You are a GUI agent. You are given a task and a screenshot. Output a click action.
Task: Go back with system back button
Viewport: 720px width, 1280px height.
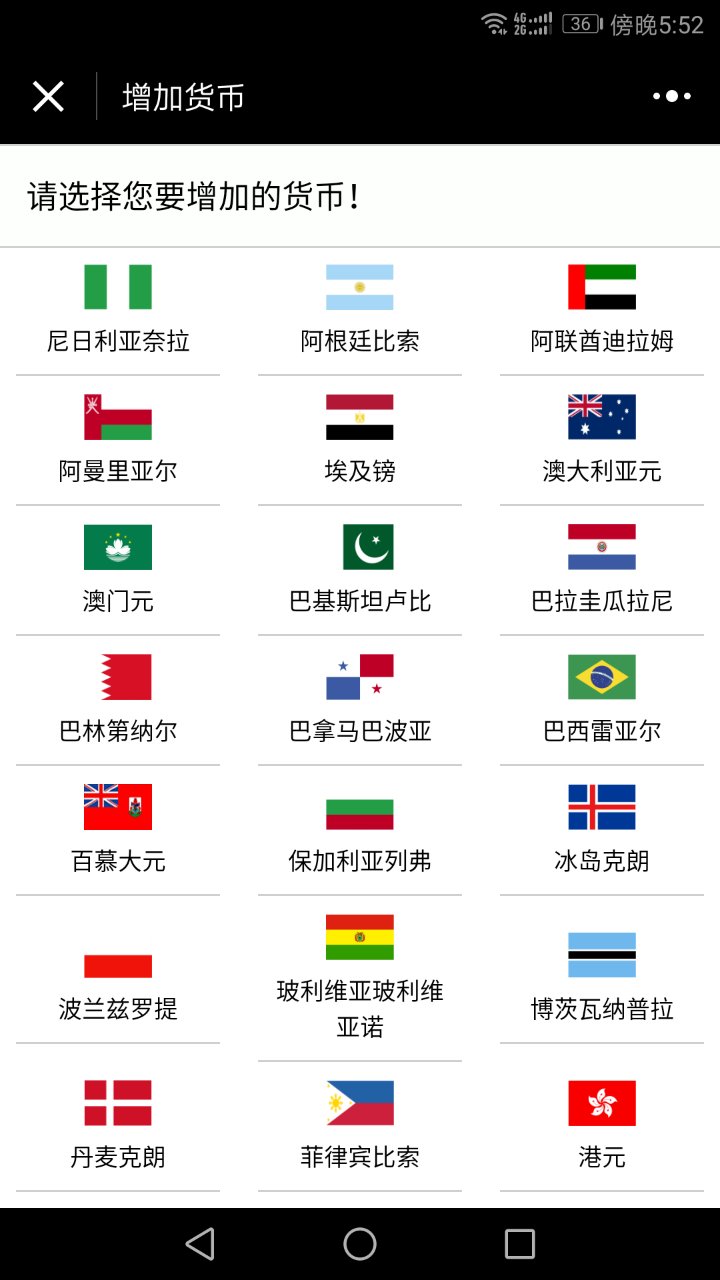pyautogui.click(x=200, y=1244)
